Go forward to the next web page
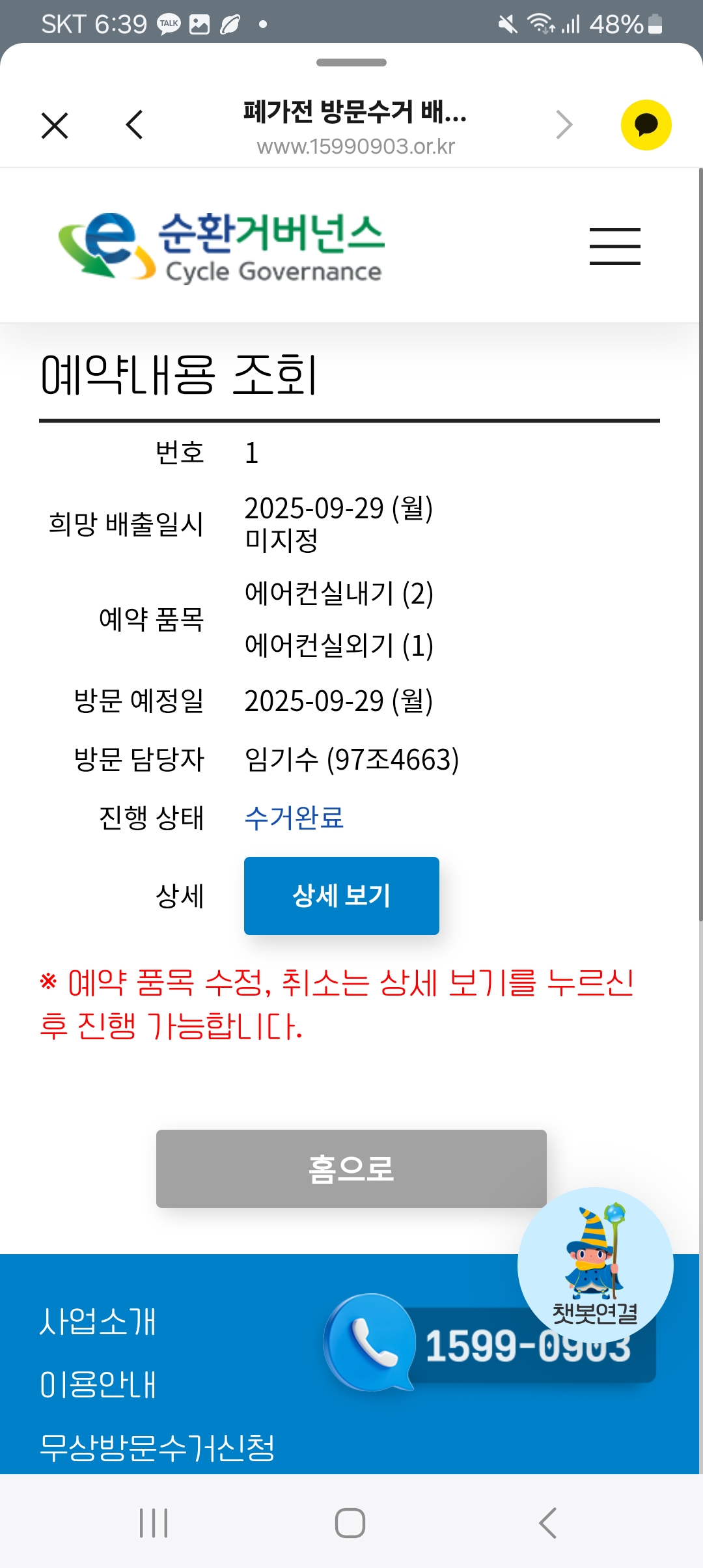This screenshot has width=703, height=1568. tap(564, 125)
